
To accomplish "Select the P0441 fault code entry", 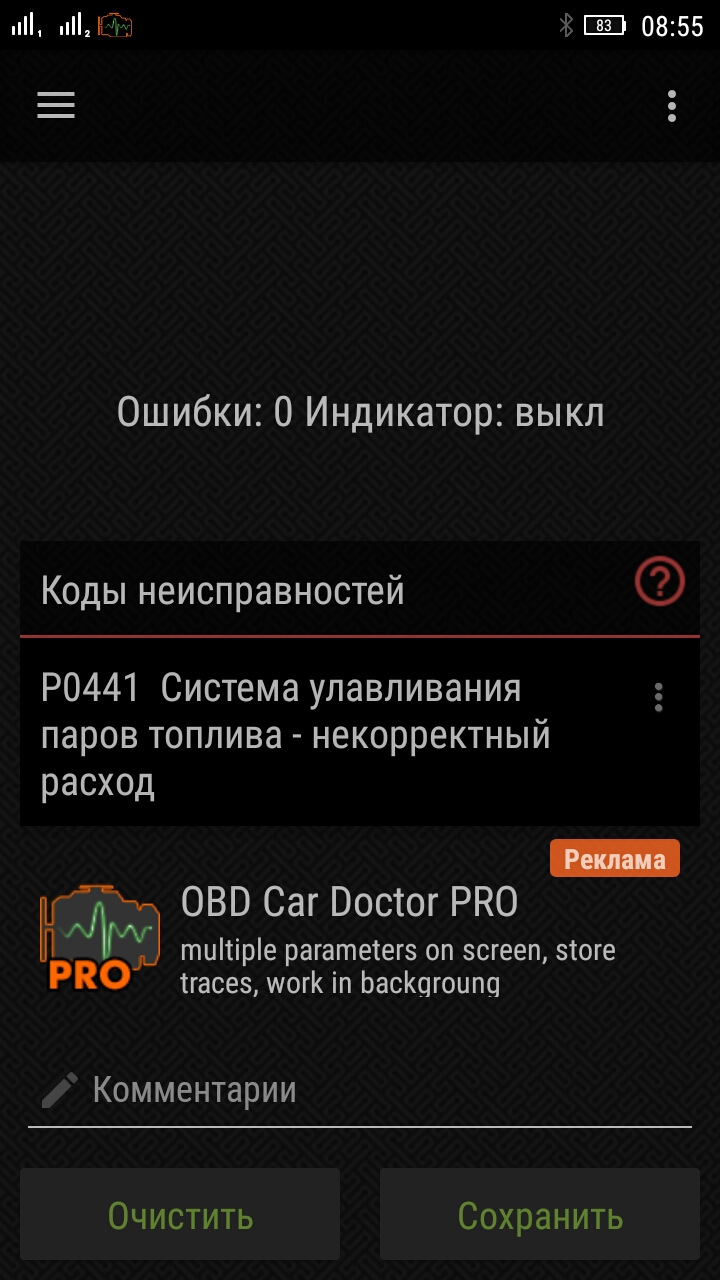I will point(295,733).
